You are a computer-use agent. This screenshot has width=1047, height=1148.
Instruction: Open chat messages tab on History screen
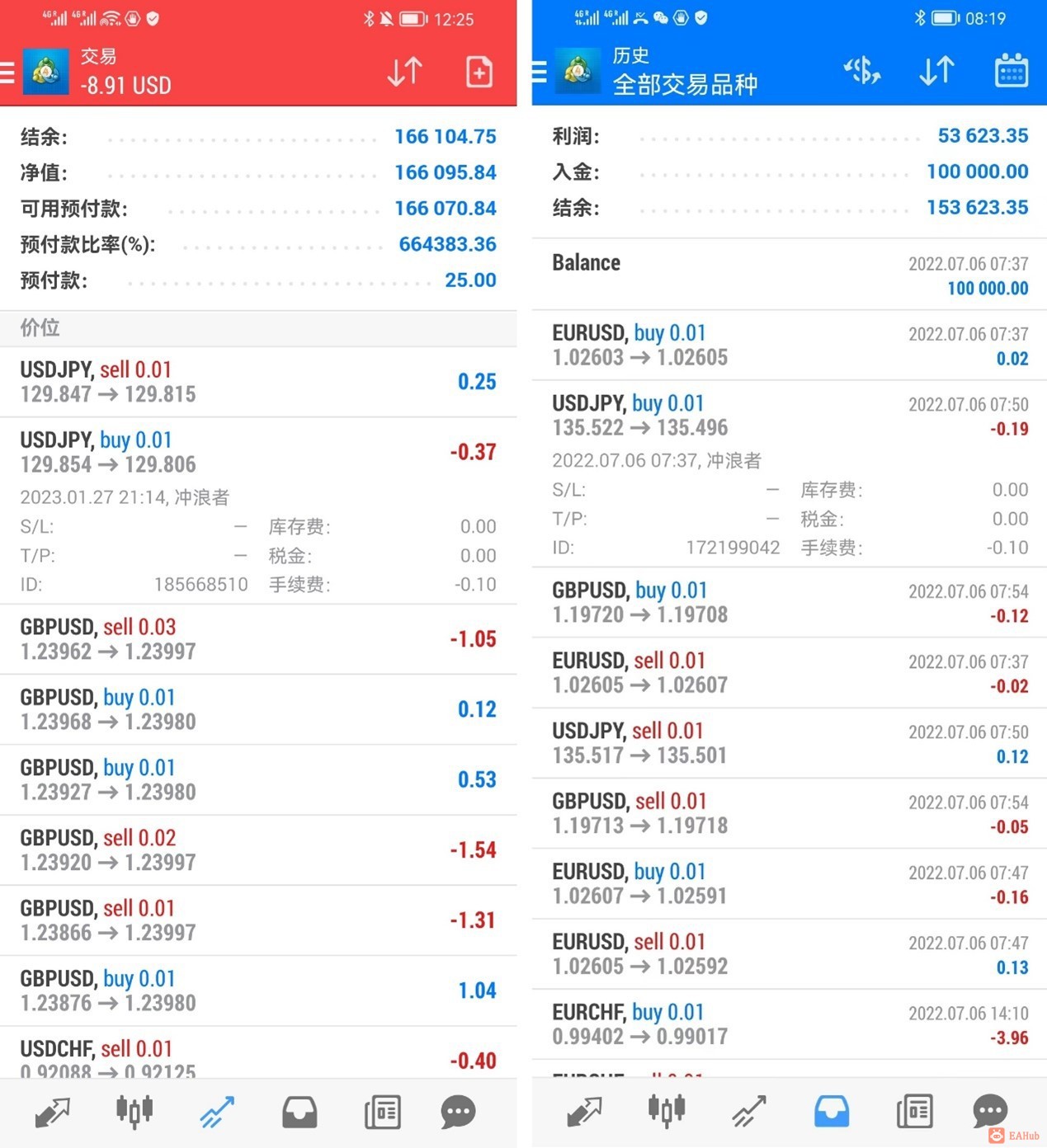(990, 1112)
